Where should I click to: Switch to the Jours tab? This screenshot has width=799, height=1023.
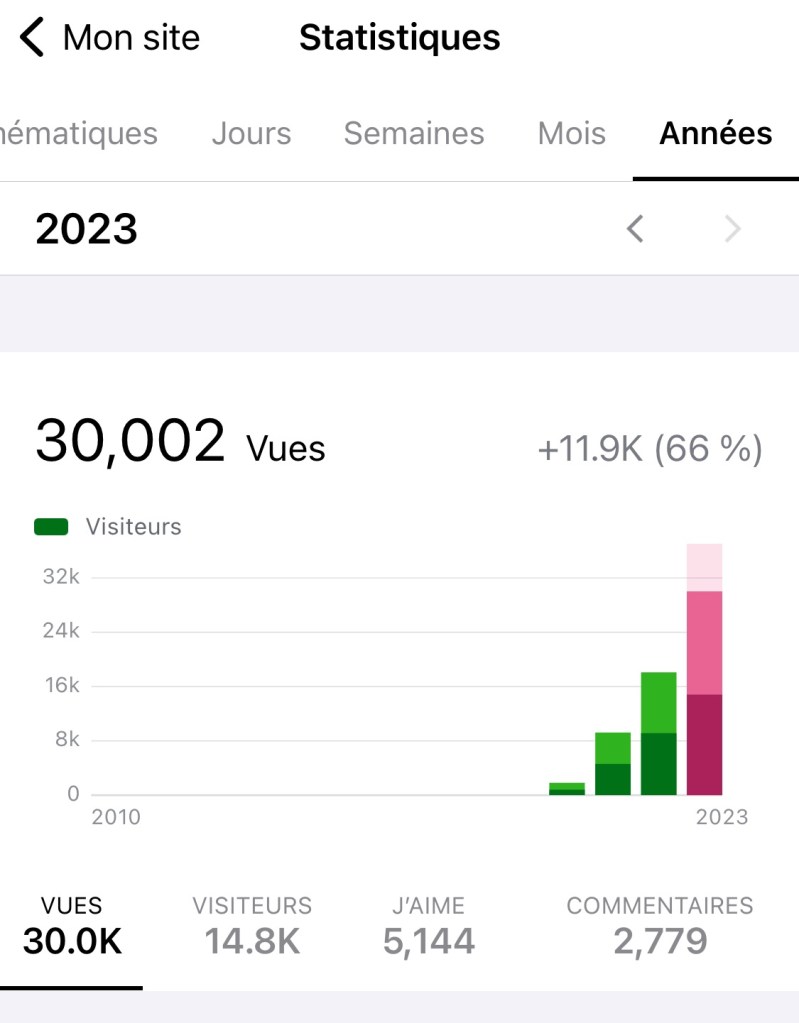(x=251, y=134)
